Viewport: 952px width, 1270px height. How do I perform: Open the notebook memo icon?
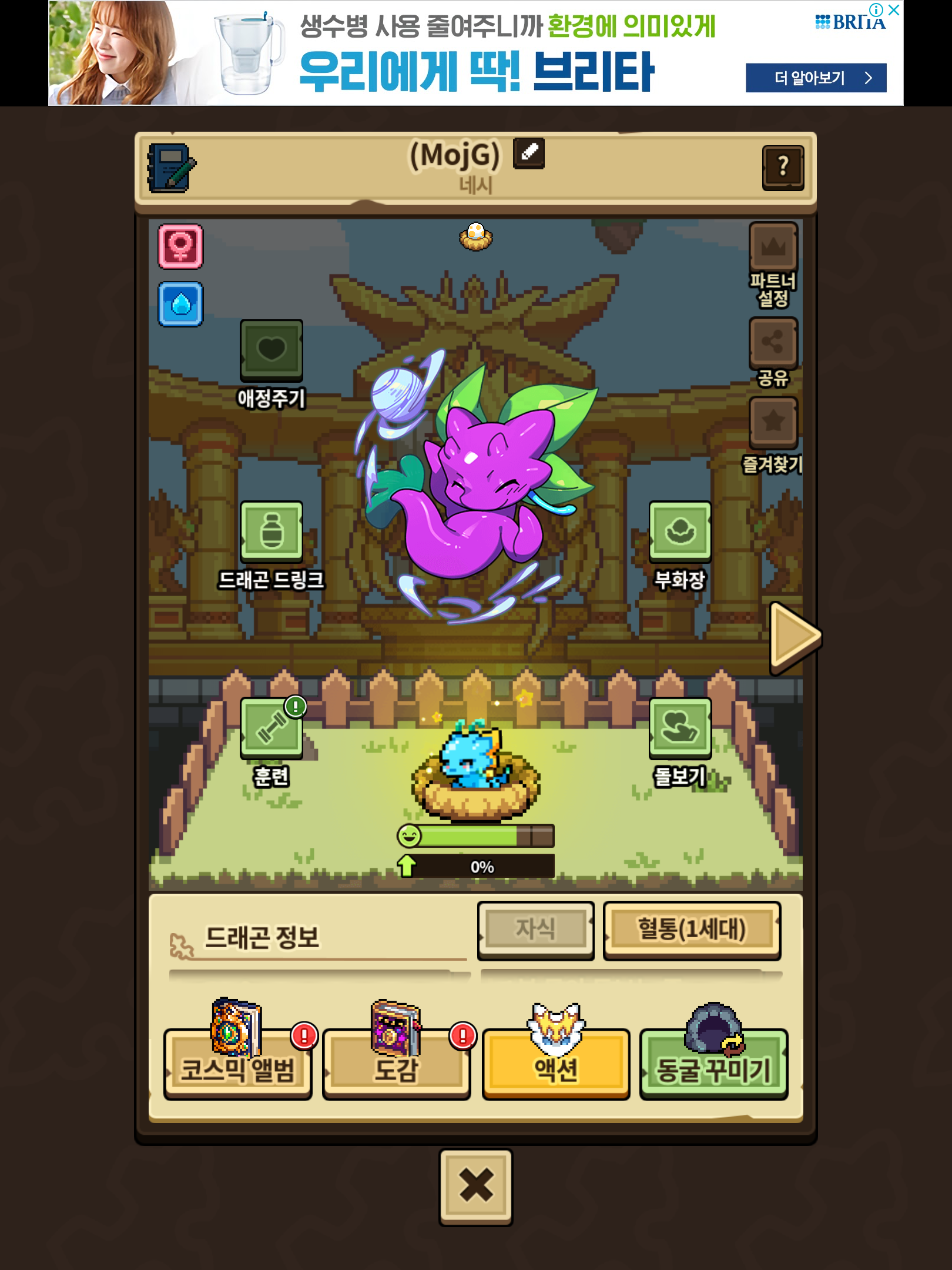coord(171,168)
